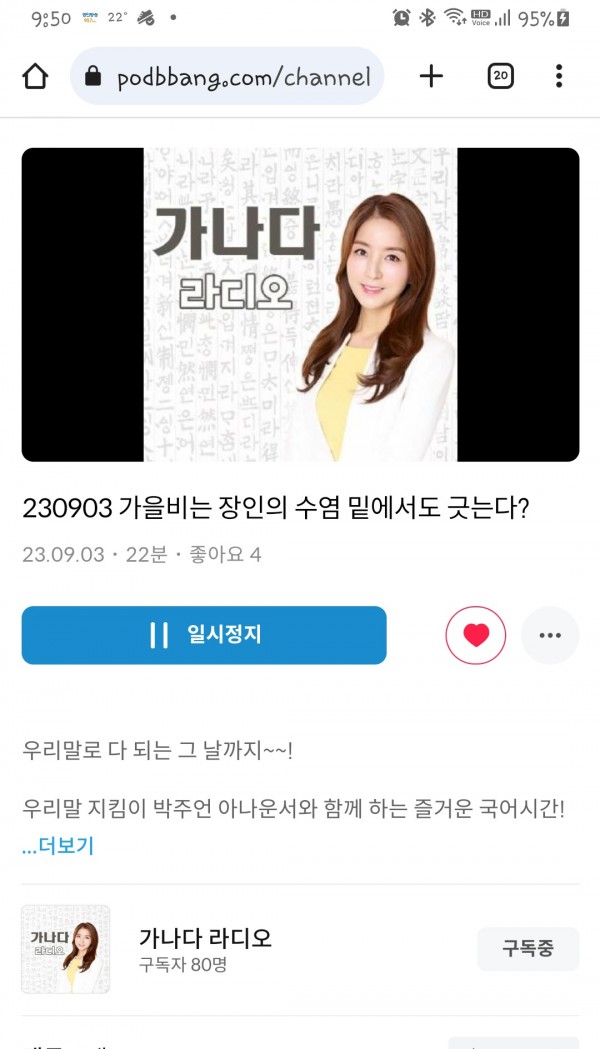600x1049 pixels.
Task: Open the Chrome overflow menu
Action: tap(559, 76)
